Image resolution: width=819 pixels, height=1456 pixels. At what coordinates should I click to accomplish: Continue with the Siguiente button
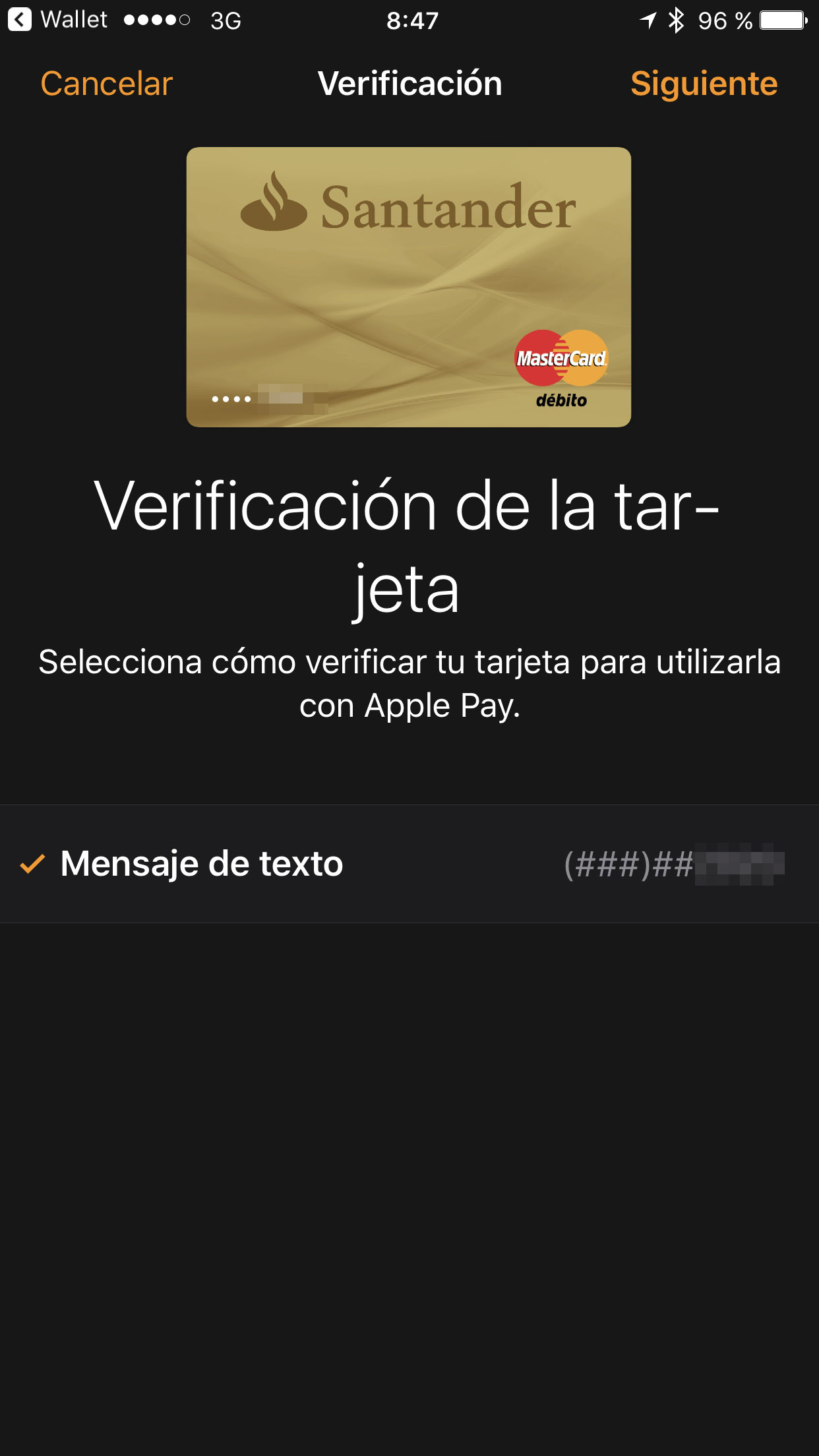click(704, 84)
